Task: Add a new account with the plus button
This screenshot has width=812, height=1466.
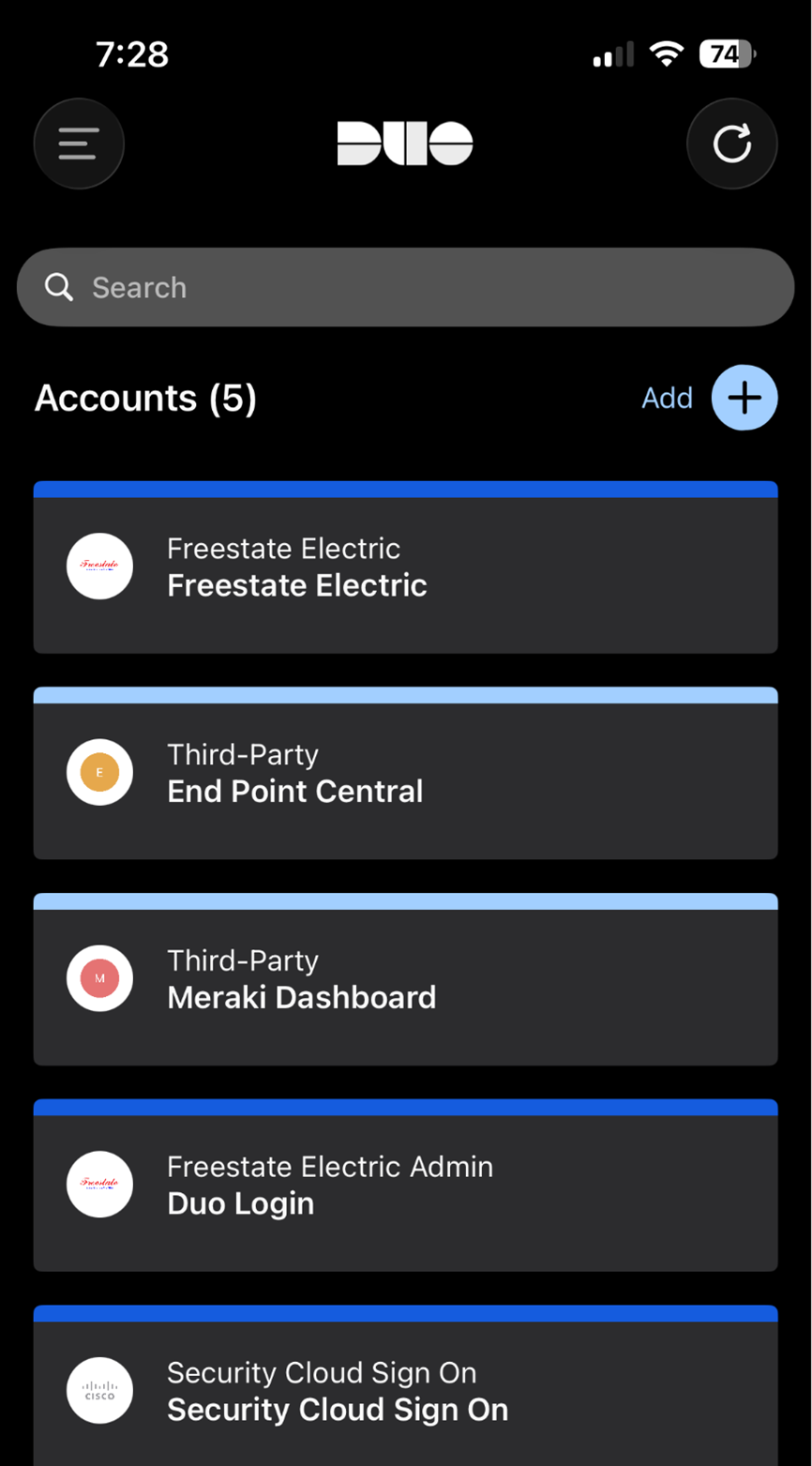Action: tap(744, 398)
